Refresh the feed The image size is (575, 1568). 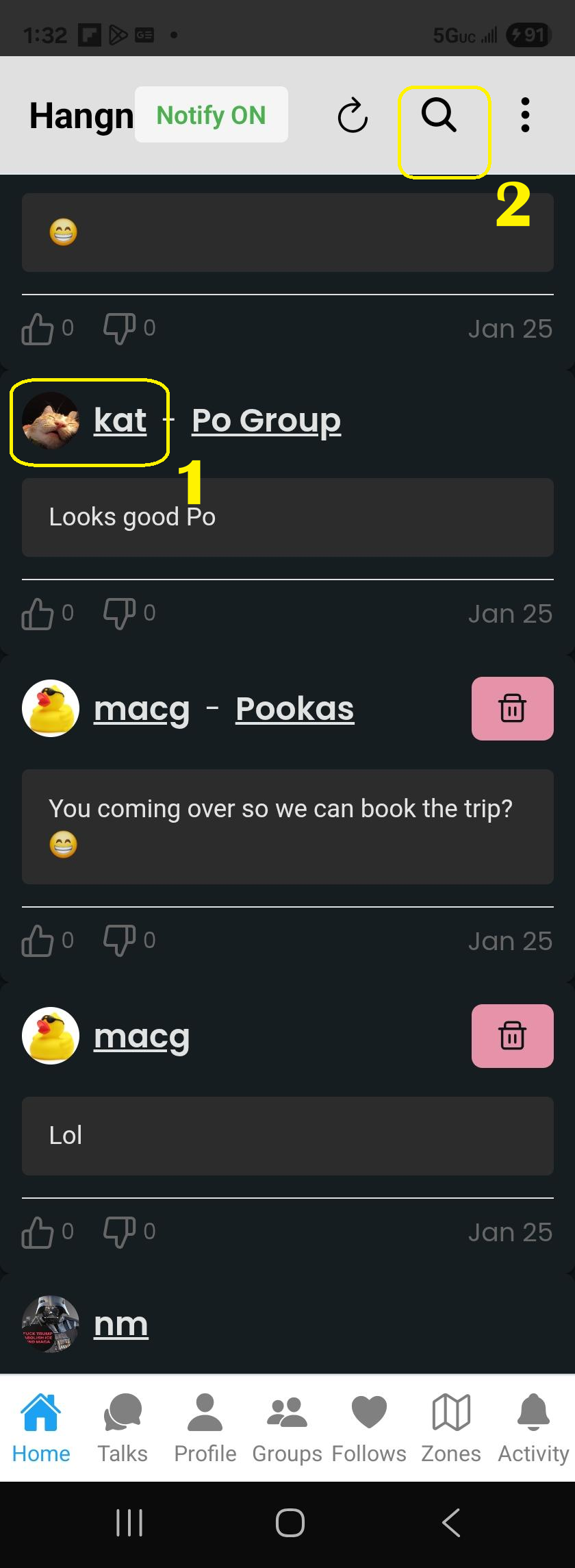(x=353, y=115)
